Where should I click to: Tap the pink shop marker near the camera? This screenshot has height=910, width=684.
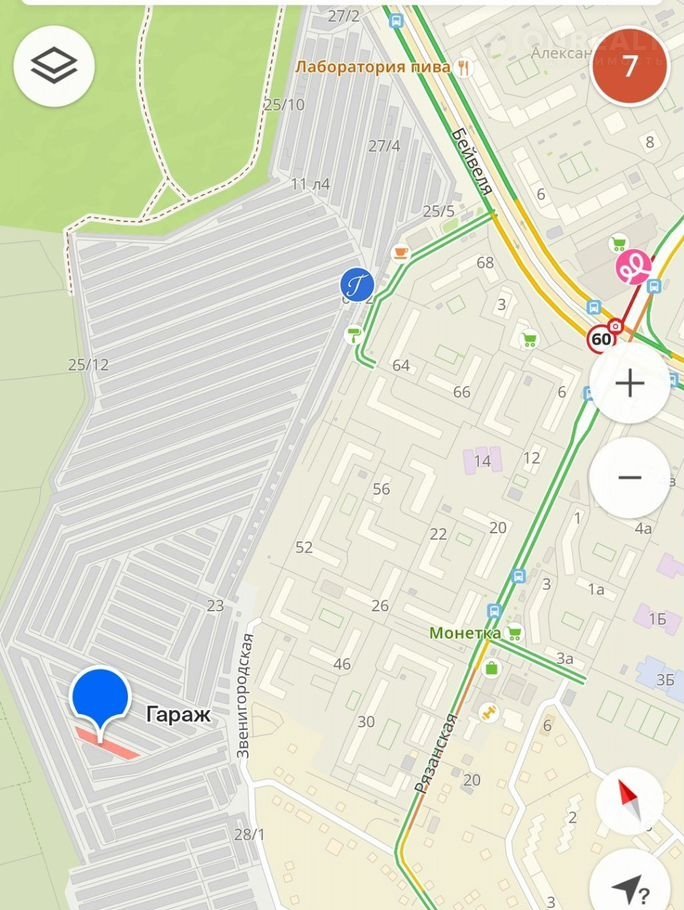click(x=633, y=267)
